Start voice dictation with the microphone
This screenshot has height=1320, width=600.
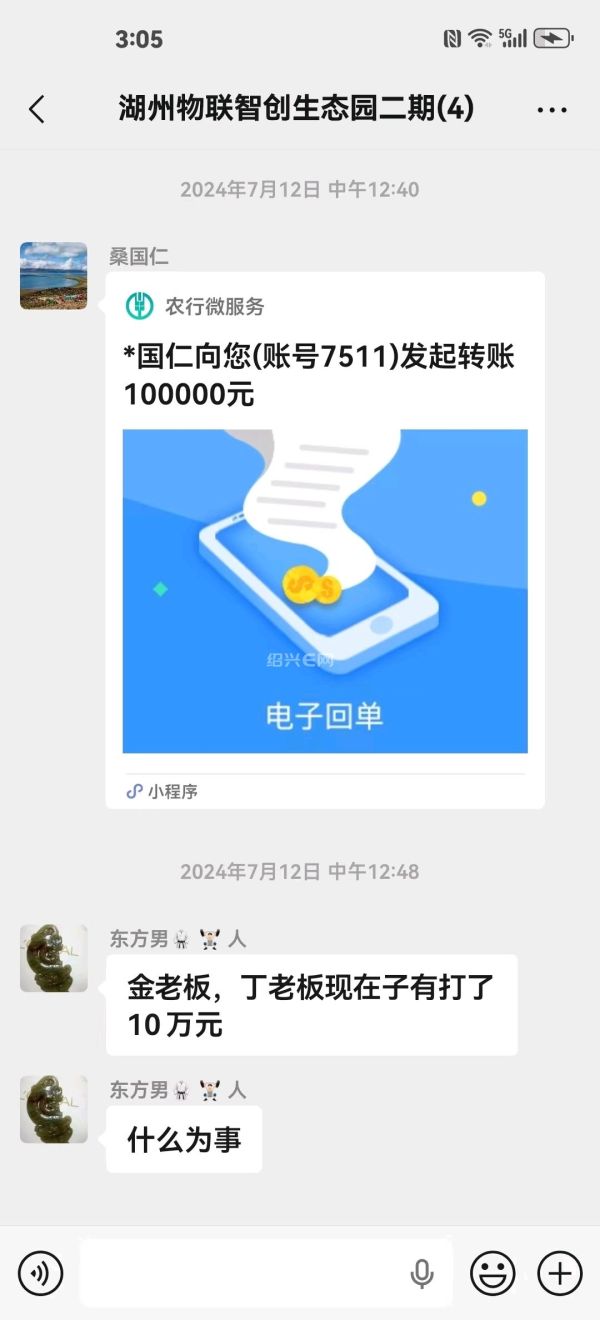[x=422, y=1273]
